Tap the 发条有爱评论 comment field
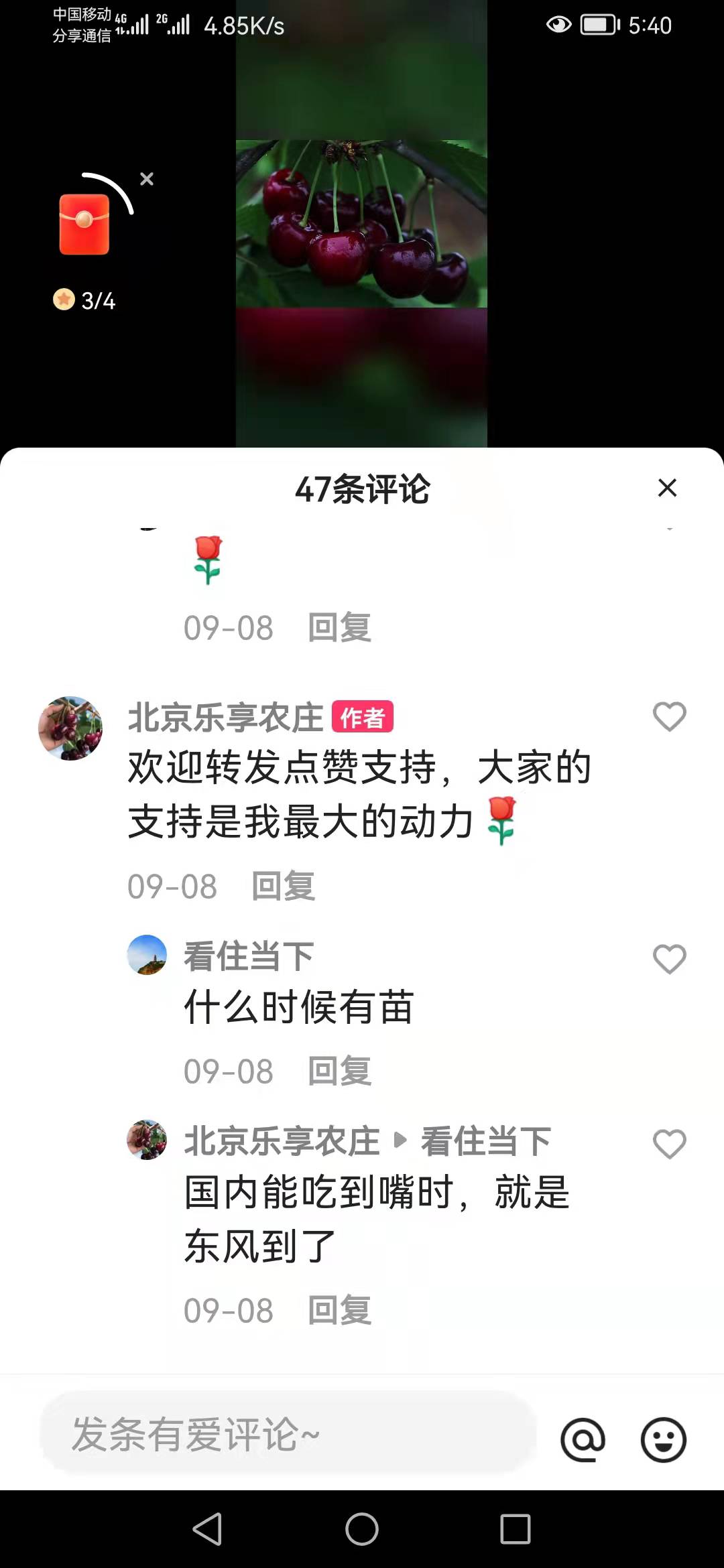Screen dimensions: 724x1568 pyautogui.click(x=288, y=1434)
